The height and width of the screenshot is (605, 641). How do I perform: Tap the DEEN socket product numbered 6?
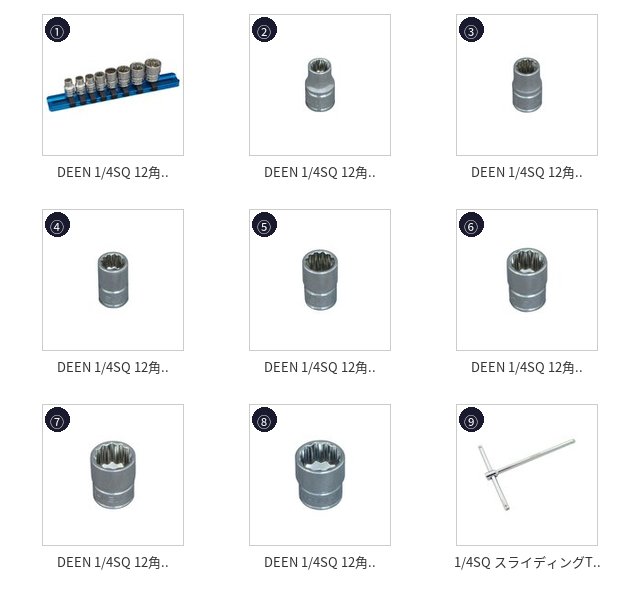pyautogui.click(x=527, y=280)
